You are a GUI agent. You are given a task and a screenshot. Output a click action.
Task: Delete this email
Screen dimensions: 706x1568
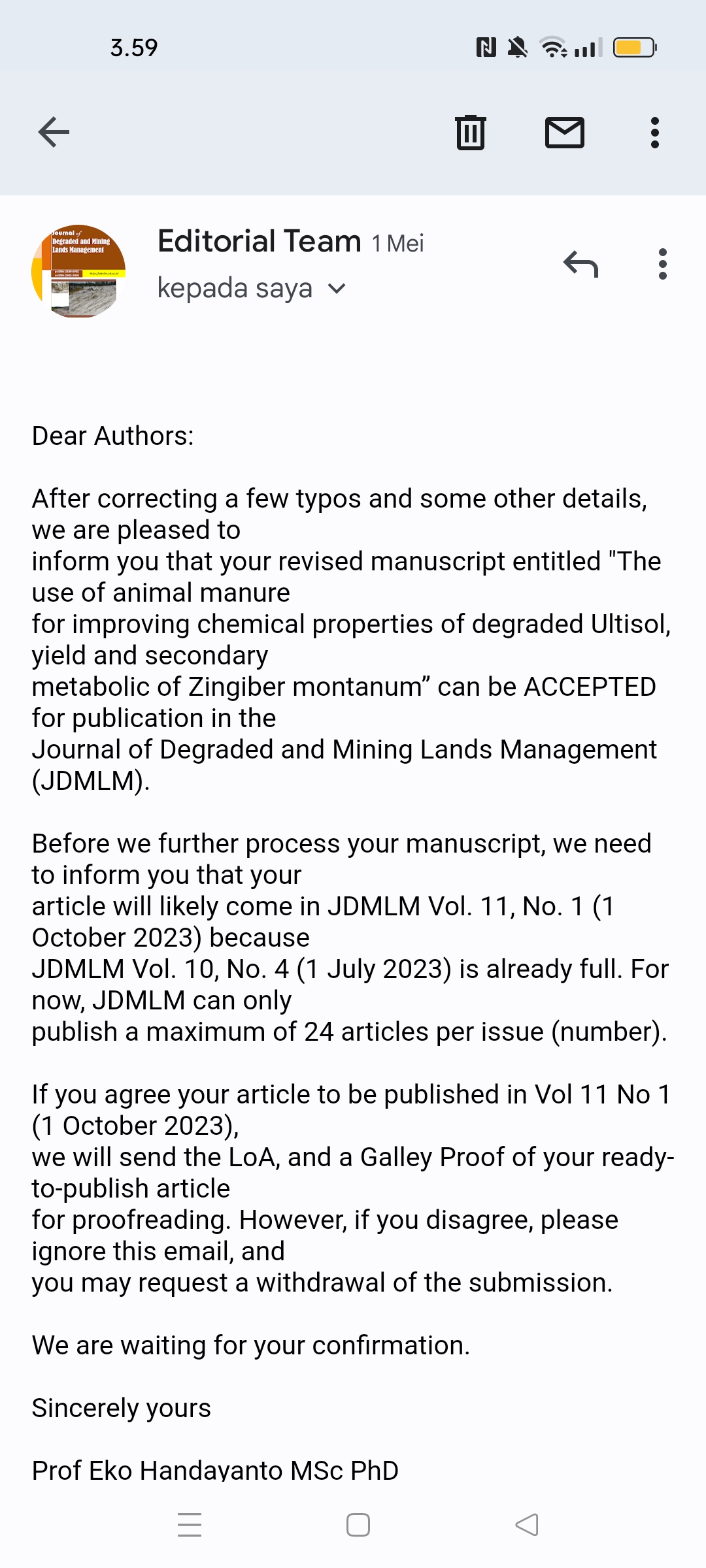[470, 133]
